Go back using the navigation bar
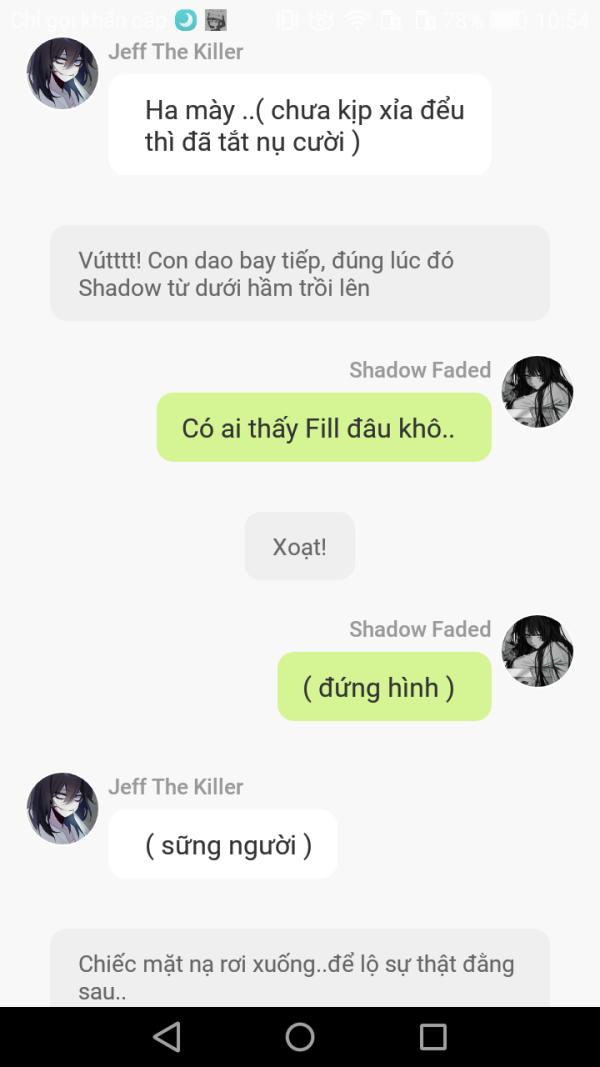This screenshot has width=600, height=1067. coord(167,1037)
